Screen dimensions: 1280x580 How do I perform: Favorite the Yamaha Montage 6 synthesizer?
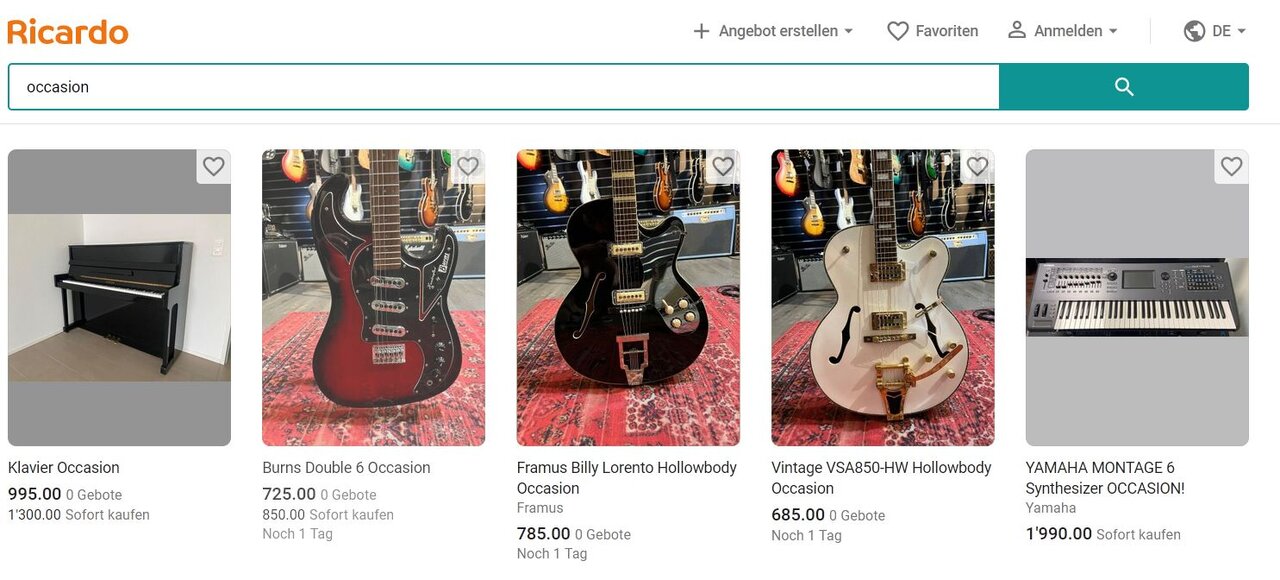click(1231, 167)
